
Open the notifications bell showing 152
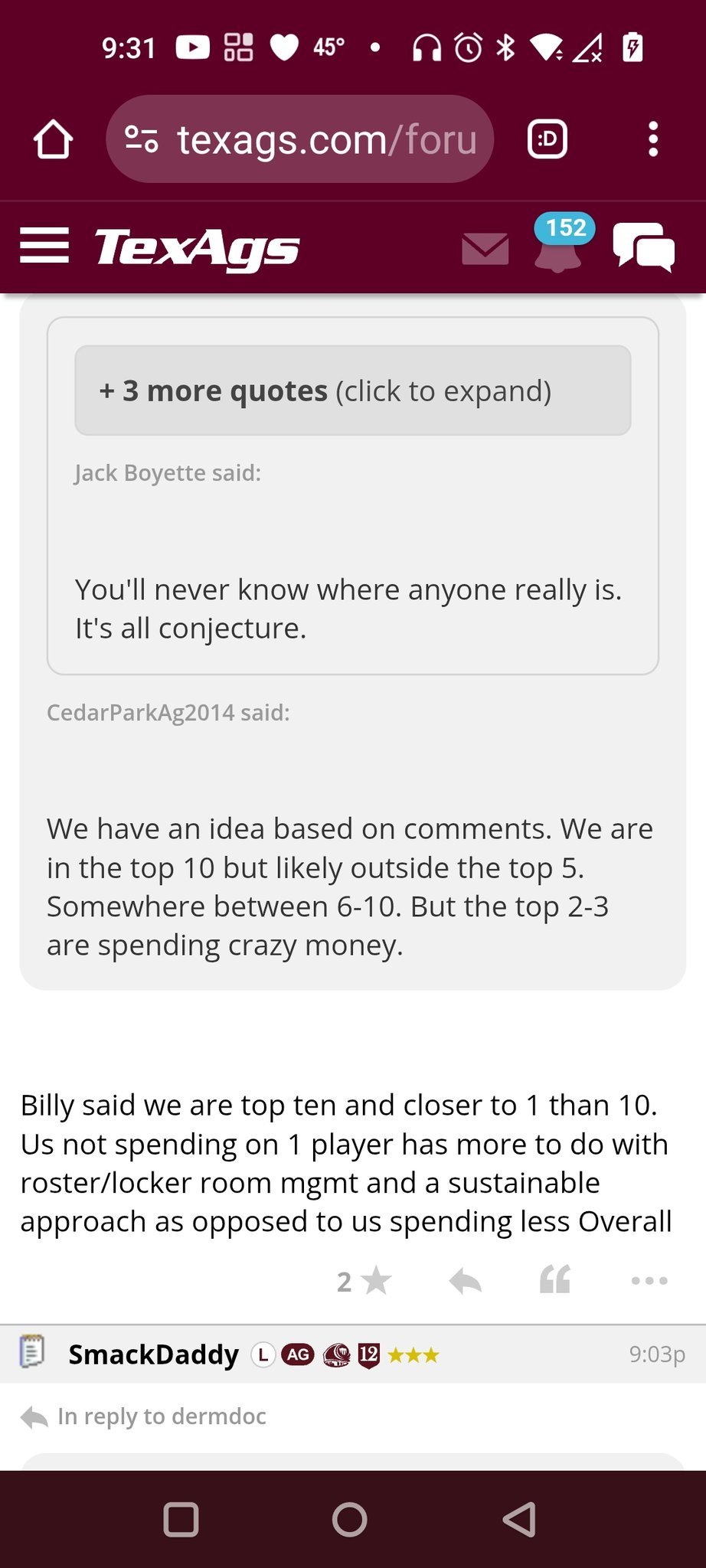pos(558,245)
